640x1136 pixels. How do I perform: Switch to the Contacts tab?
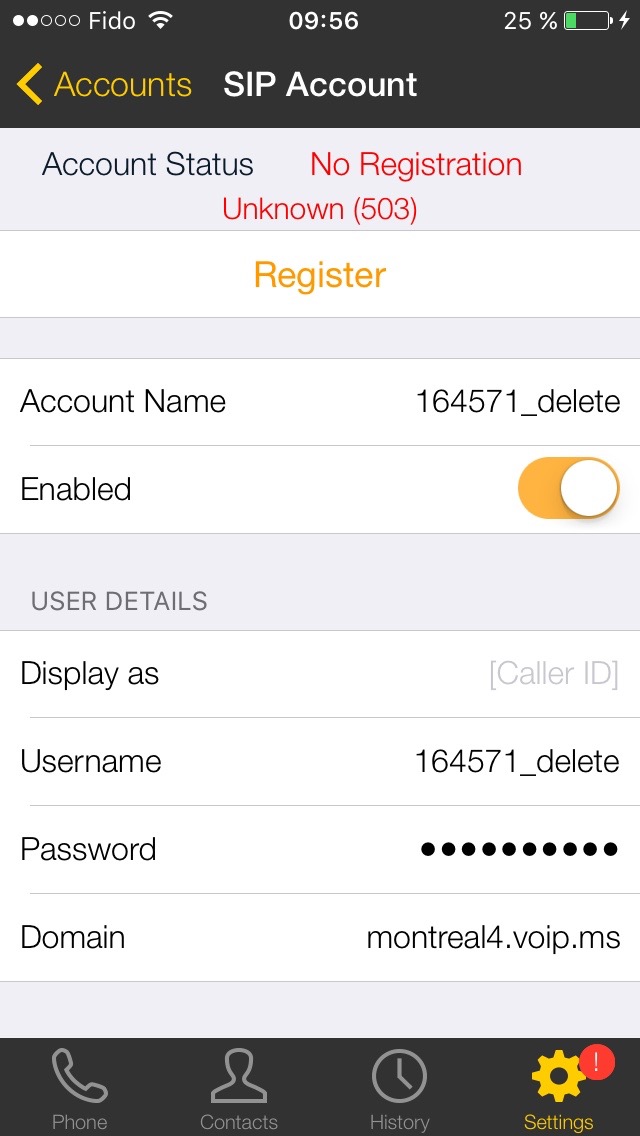(239, 1088)
